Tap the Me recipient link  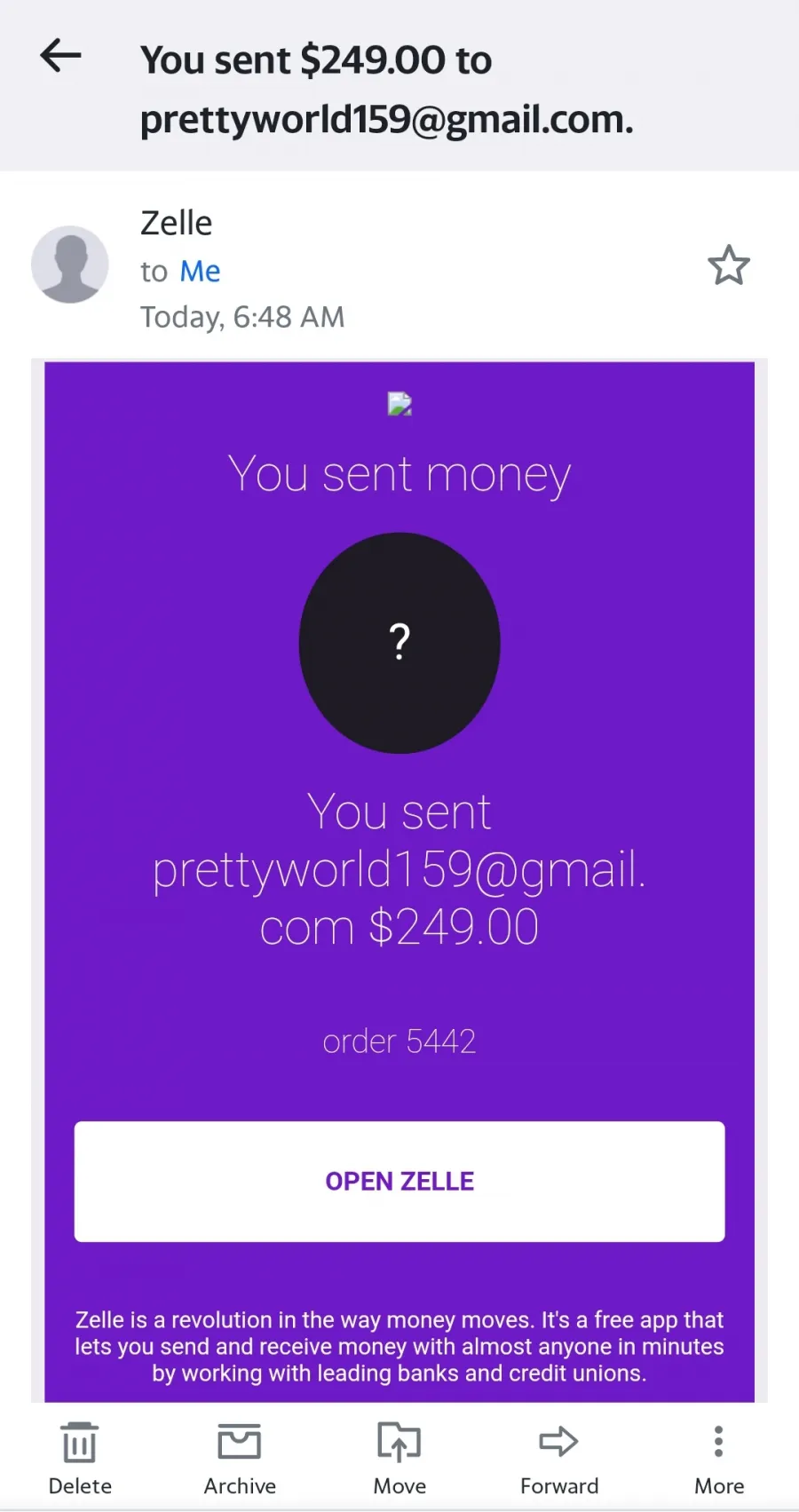(x=200, y=271)
